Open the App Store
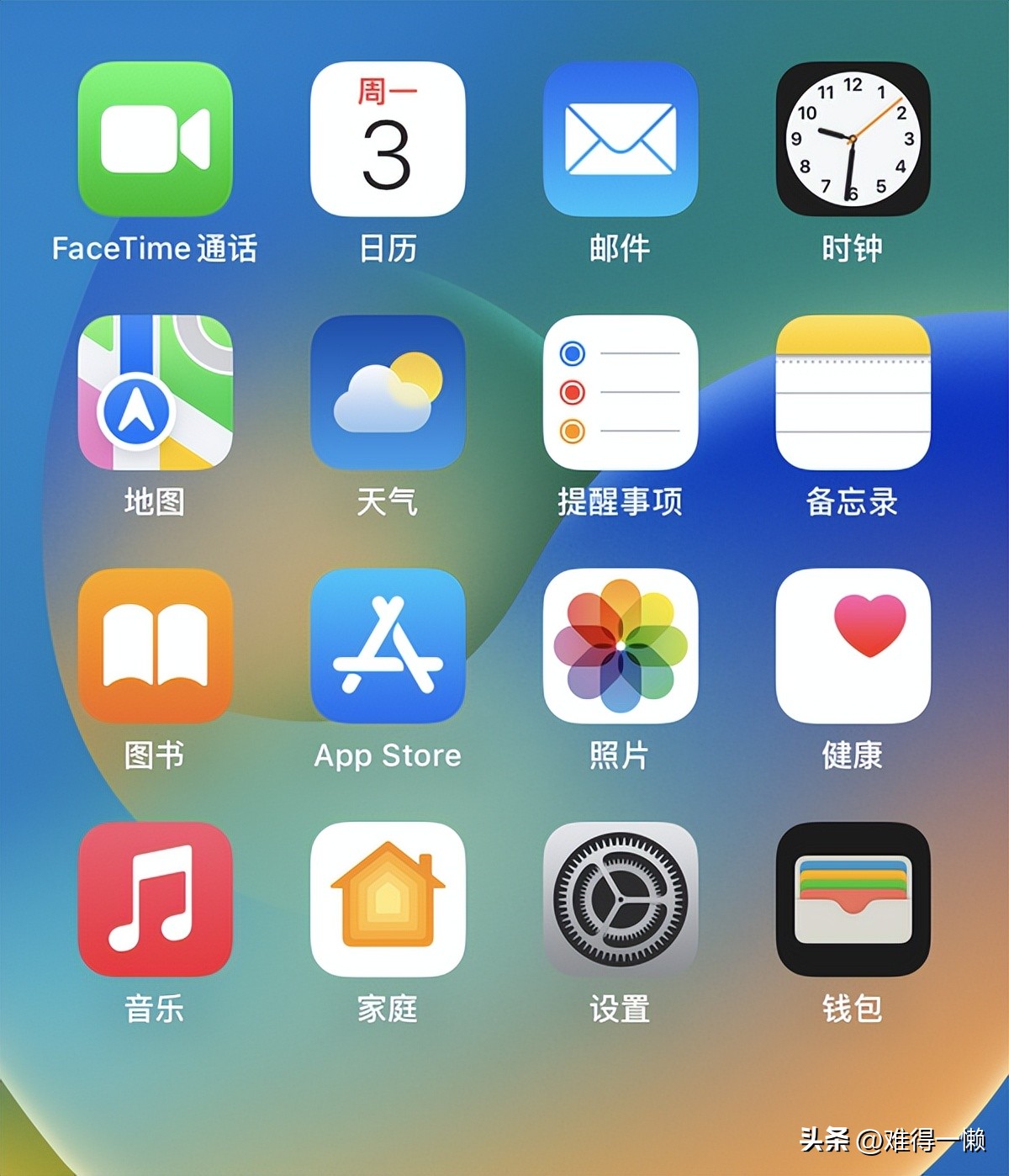This screenshot has width=1009, height=1176. tap(388, 646)
